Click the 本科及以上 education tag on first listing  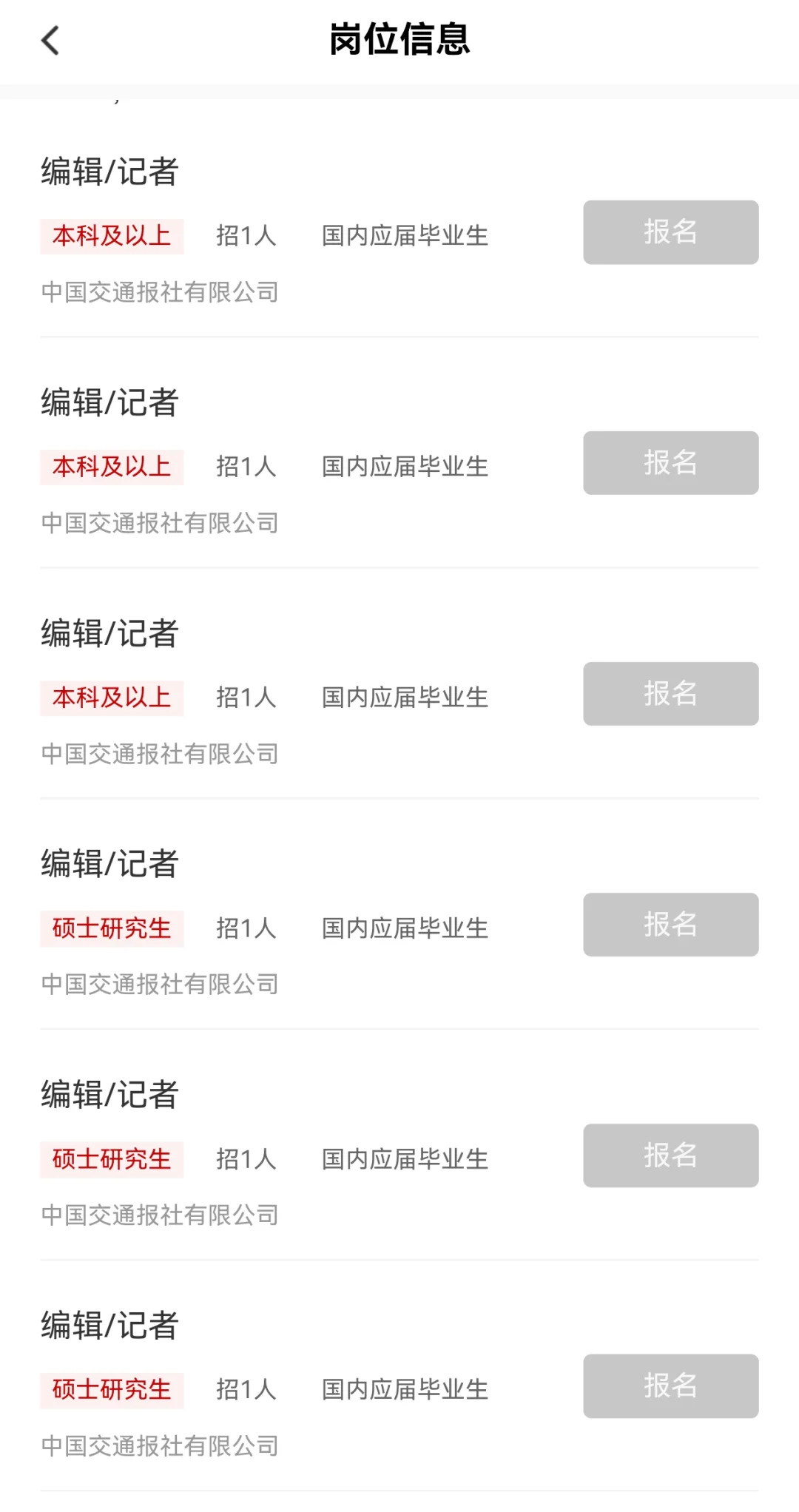(111, 235)
